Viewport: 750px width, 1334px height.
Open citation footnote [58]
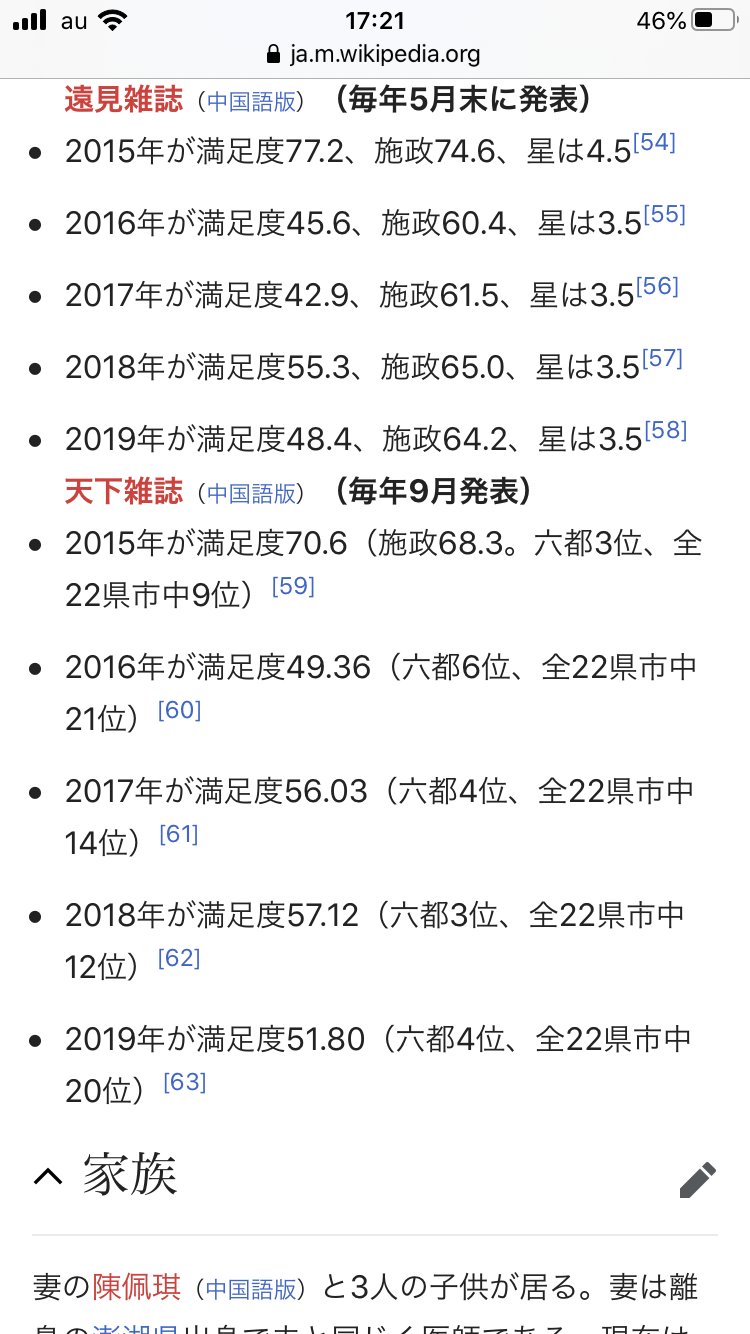[666, 431]
